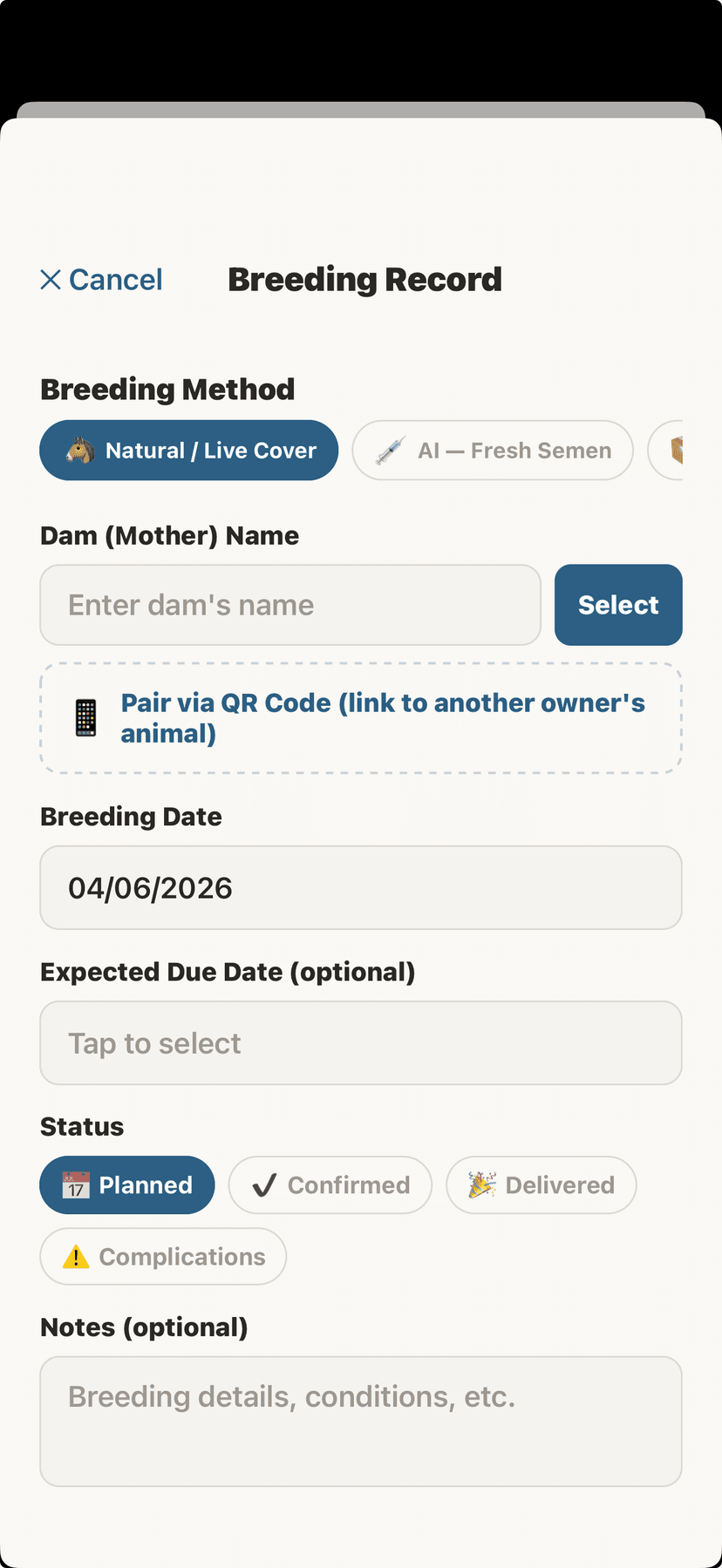
Task: Click the X icon beside Cancel
Action: (x=51, y=279)
